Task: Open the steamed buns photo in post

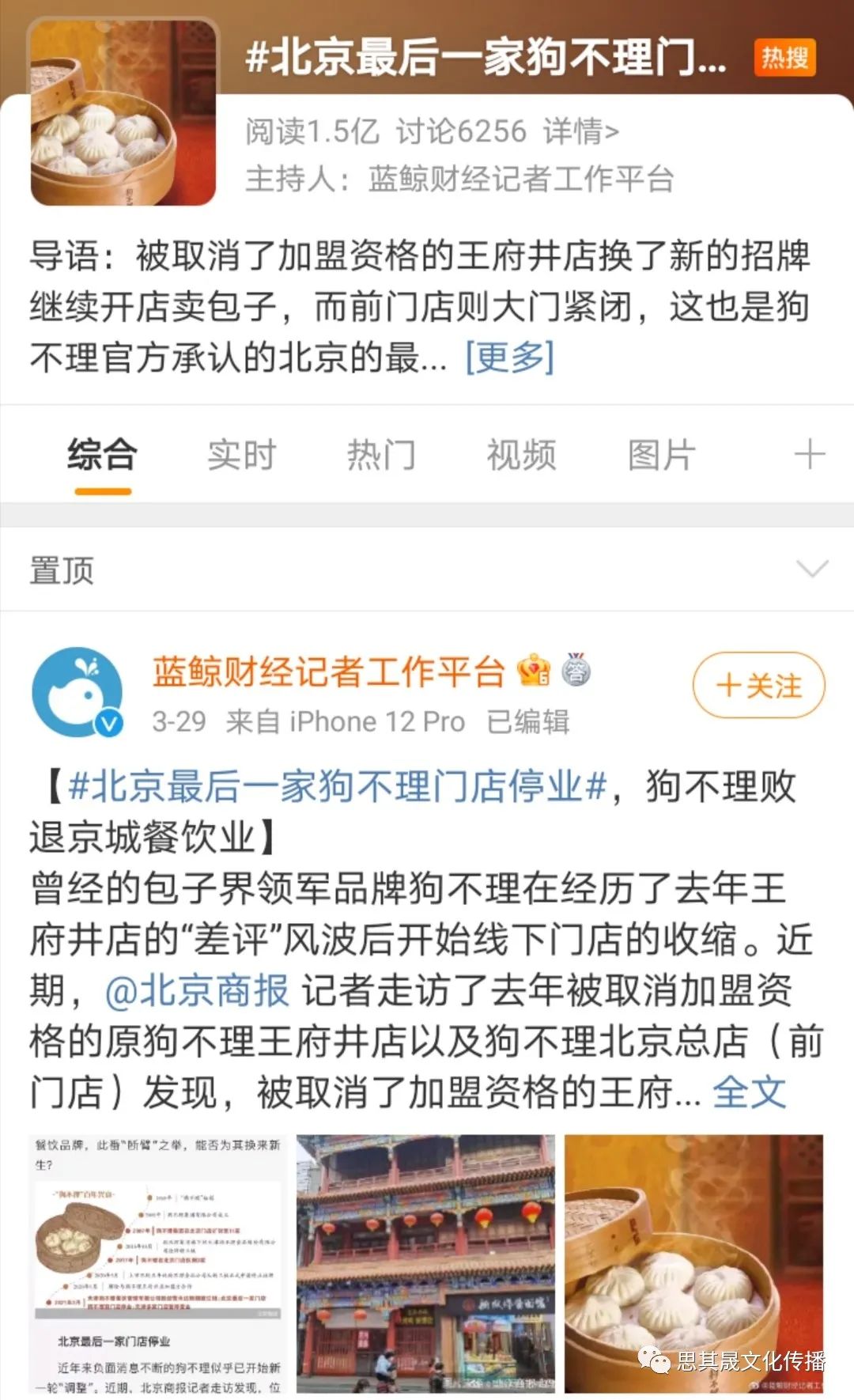Action: point(693,1263)
